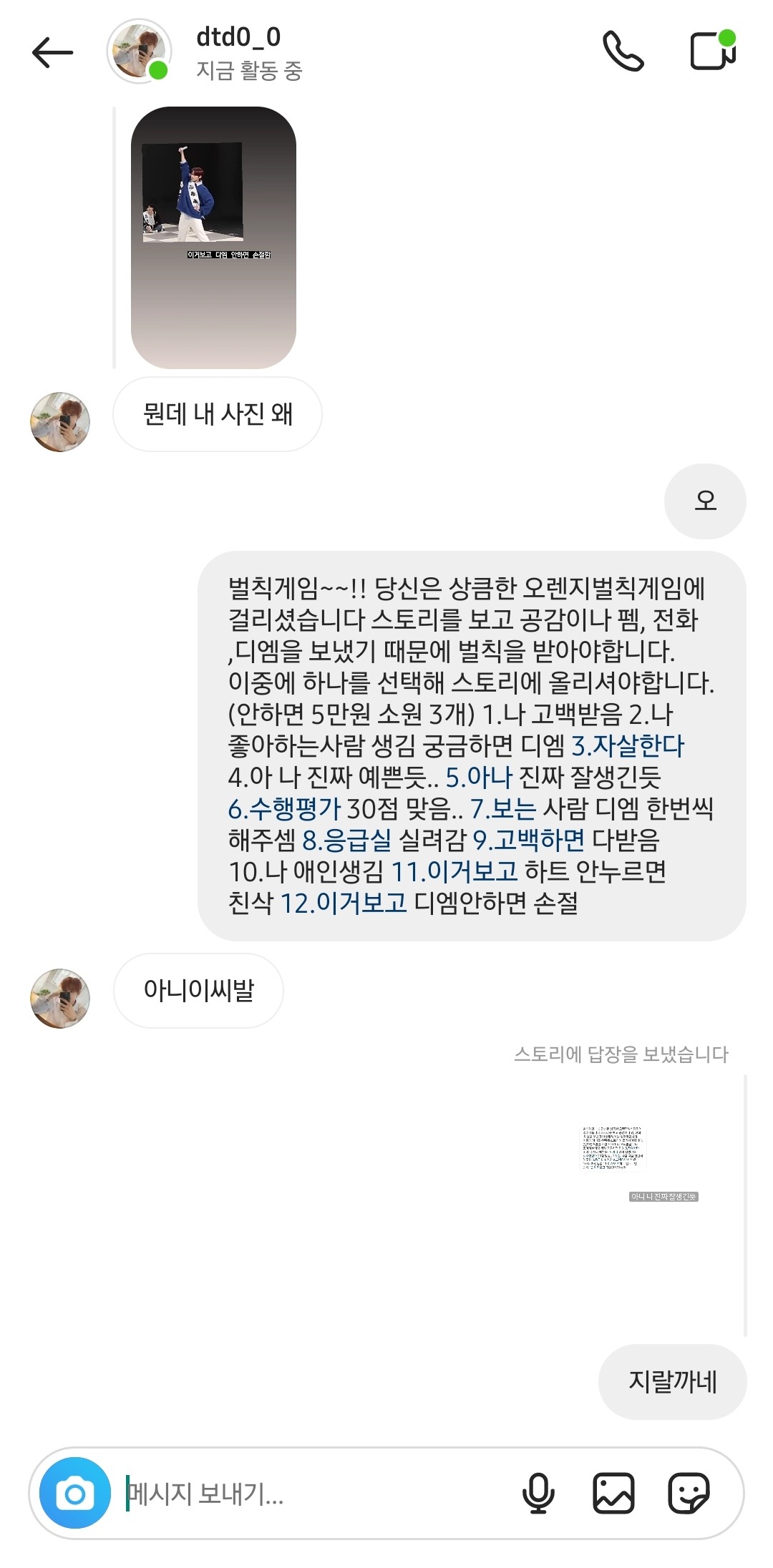Open the dancing story reply thumbnail
This screenshot has height=1568, width=773.
pyautogui.click(x=213, y=237)
